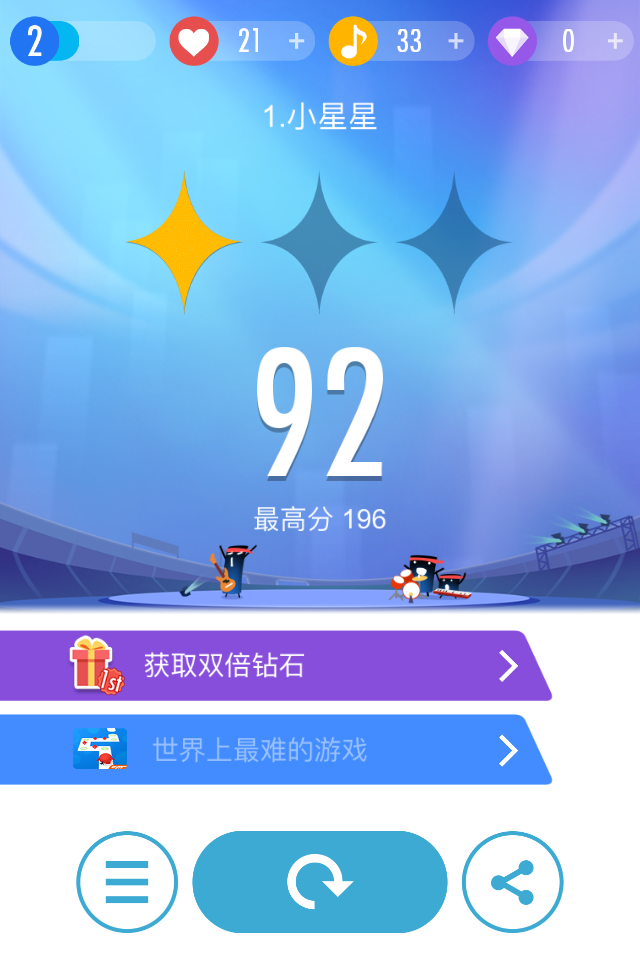Share the score result

point(512,882)
